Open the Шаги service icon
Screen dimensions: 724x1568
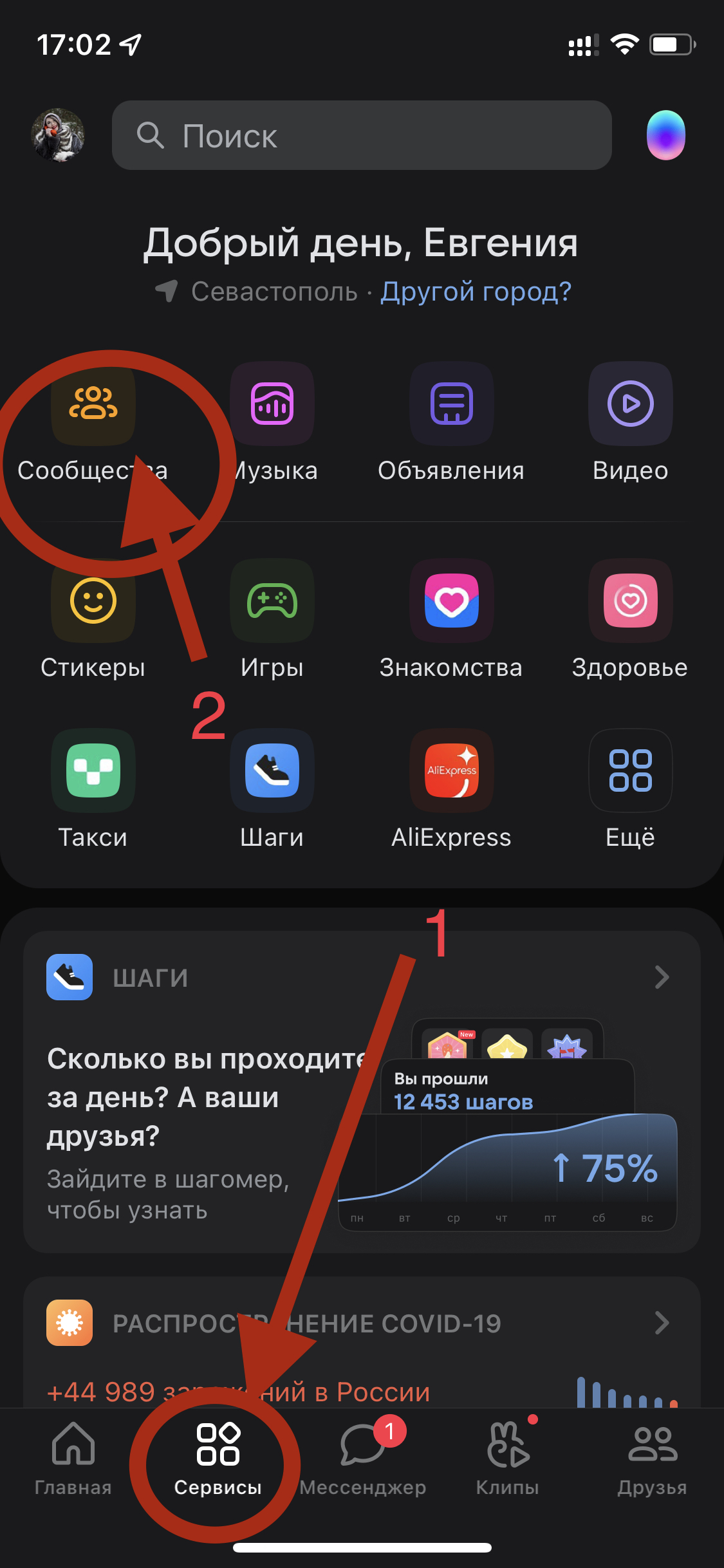(272, 770)
